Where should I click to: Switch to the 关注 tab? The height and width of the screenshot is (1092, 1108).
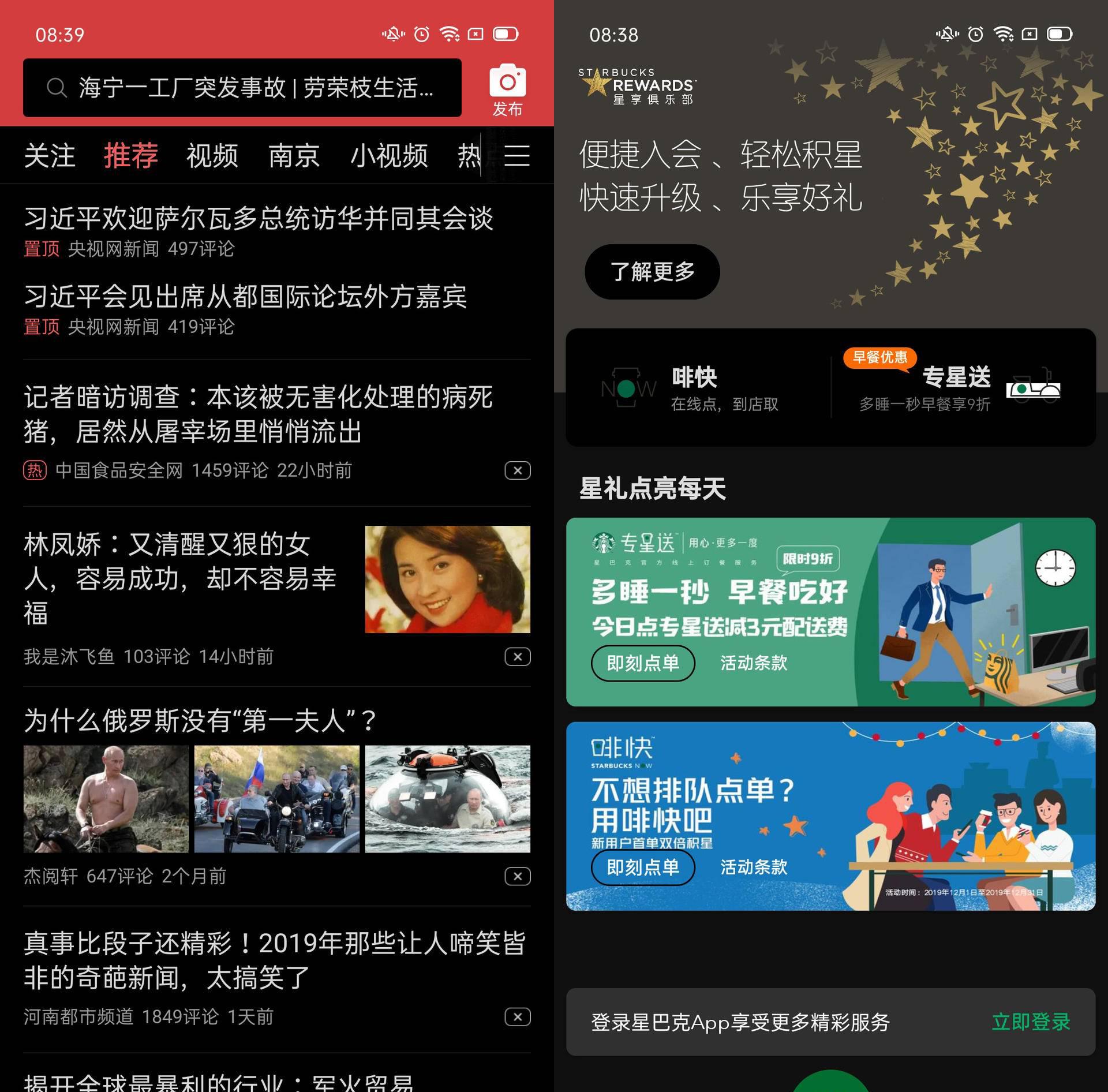(x=50, y=156)
